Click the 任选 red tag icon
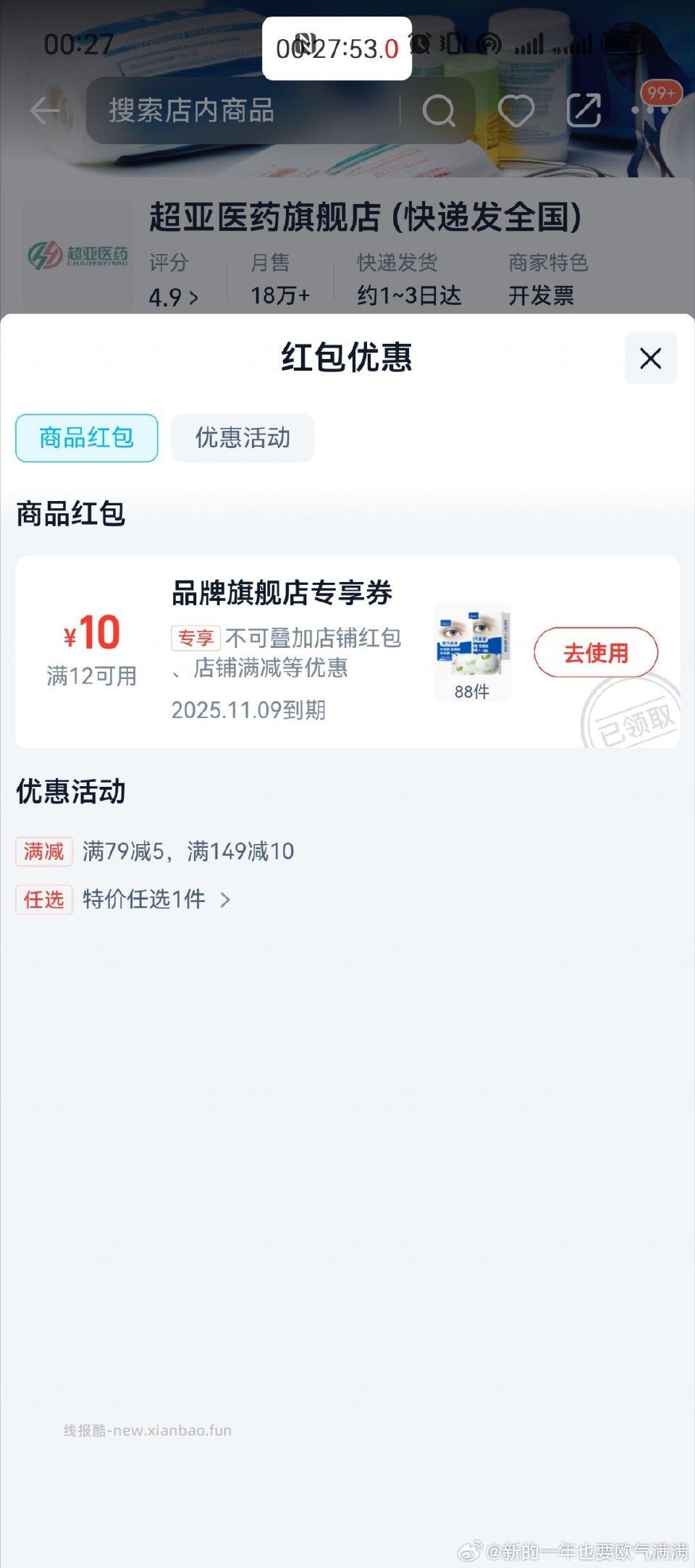 43,900
